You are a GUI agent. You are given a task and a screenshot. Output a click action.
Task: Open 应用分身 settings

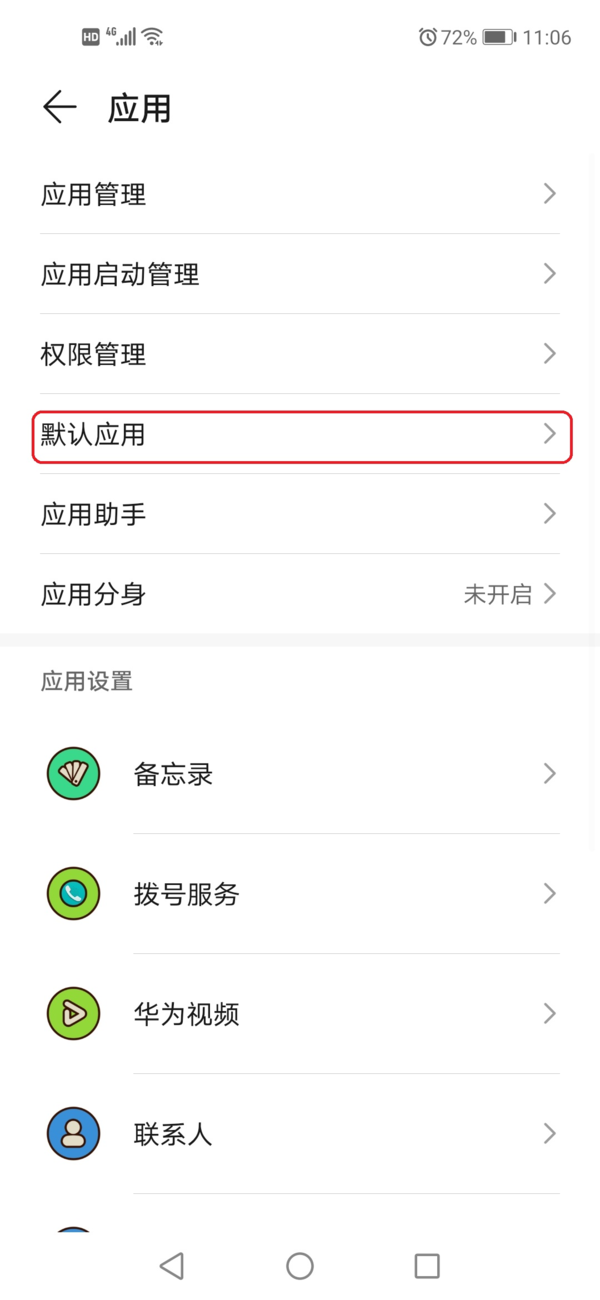[x=300, y=595]
